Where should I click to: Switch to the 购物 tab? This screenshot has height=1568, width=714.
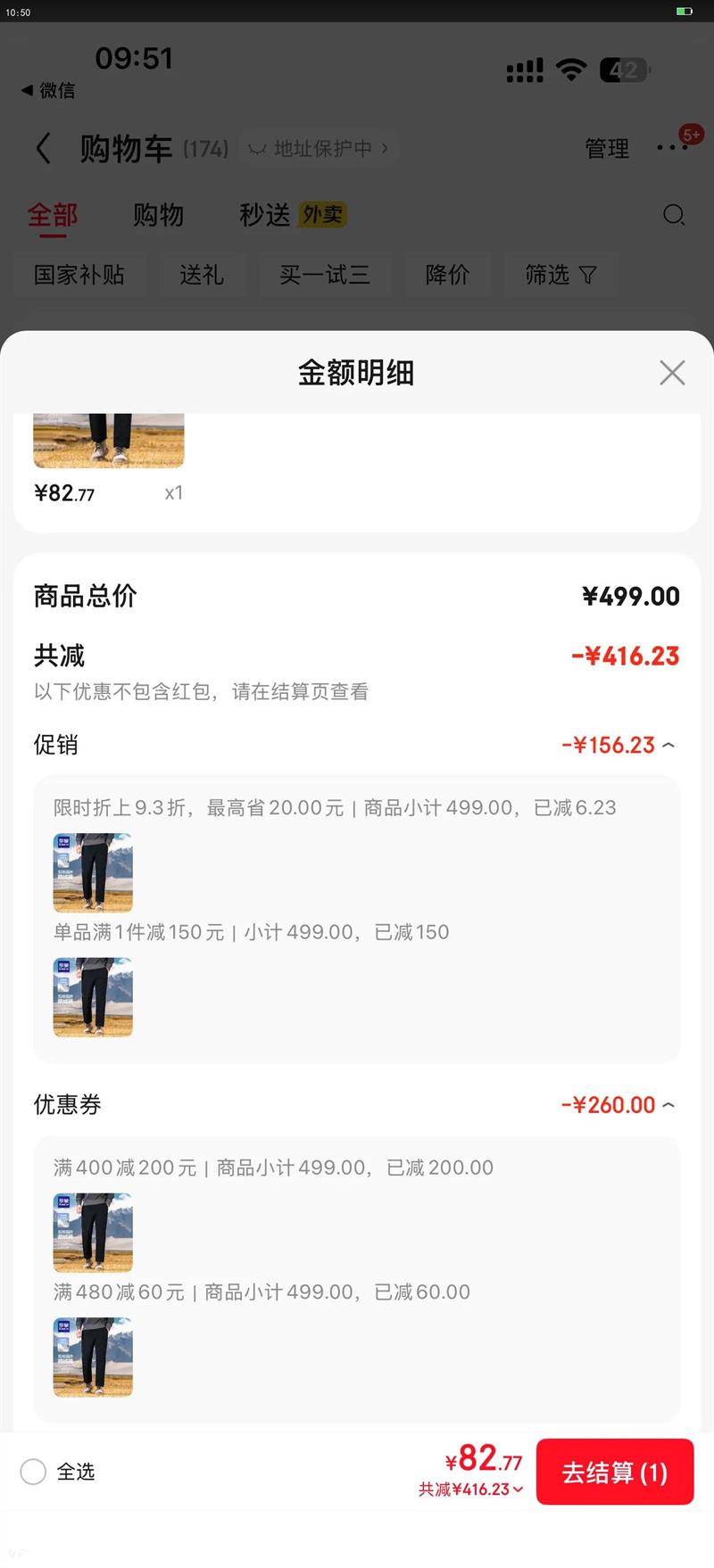(x=158, y=216)
